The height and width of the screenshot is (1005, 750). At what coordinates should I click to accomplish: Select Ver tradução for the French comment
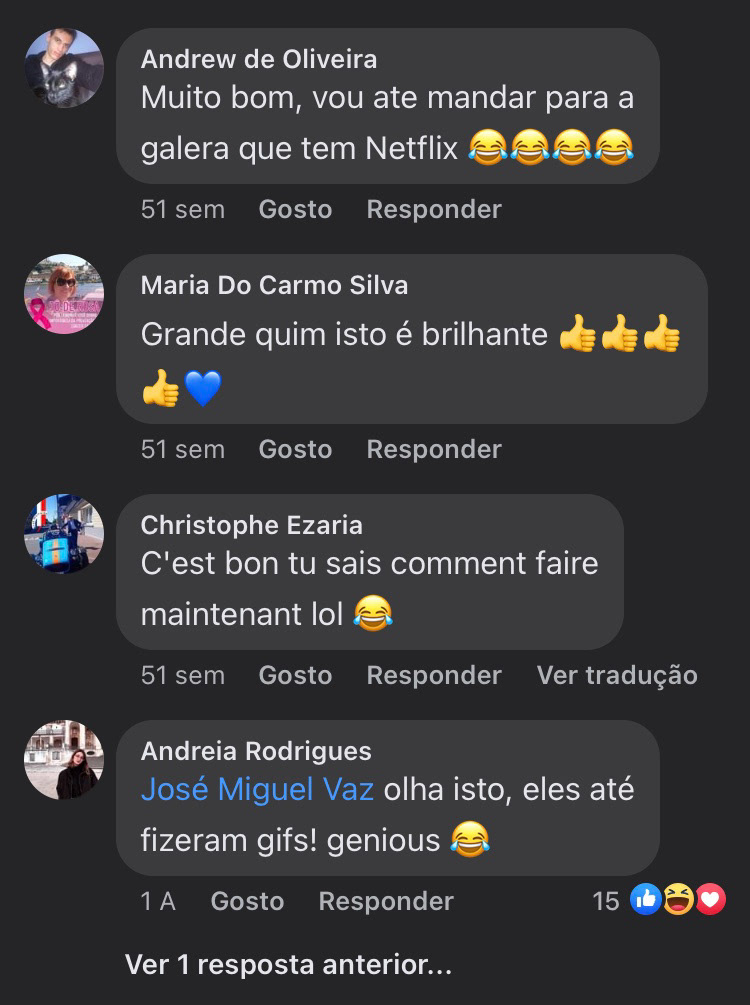click(616, 675)
